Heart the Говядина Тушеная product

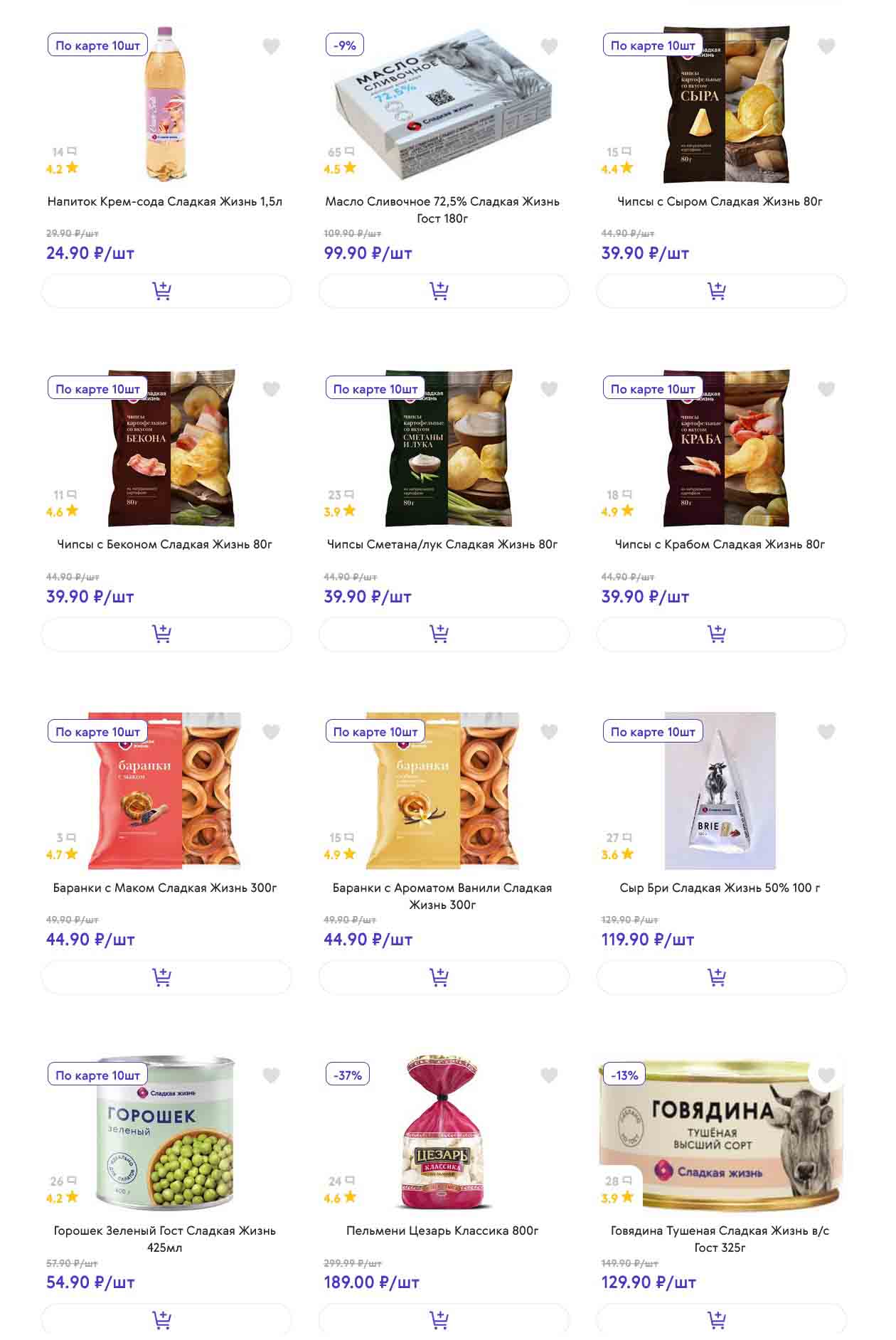point(826,1075)
